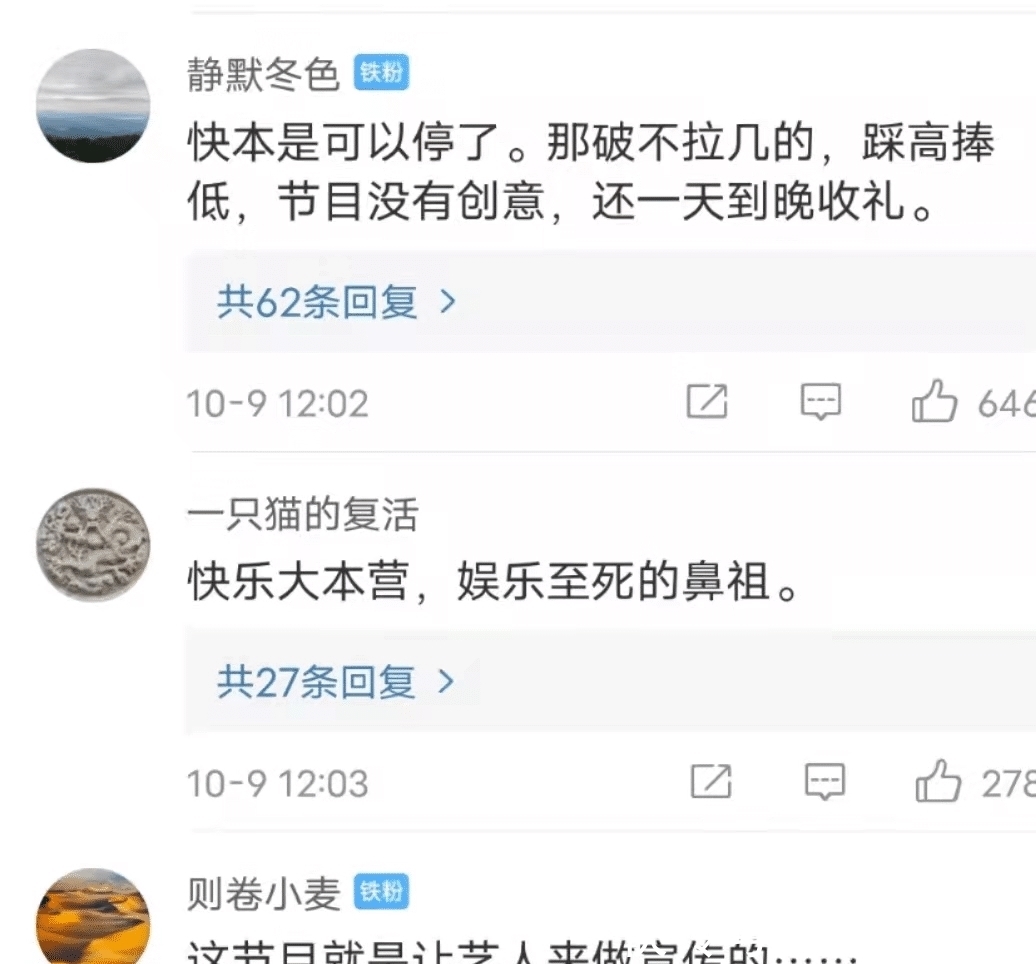This screenshot has width=1036, height=964.
Task: Open 静默冬色's profile avatar
Action: (93, 105)
